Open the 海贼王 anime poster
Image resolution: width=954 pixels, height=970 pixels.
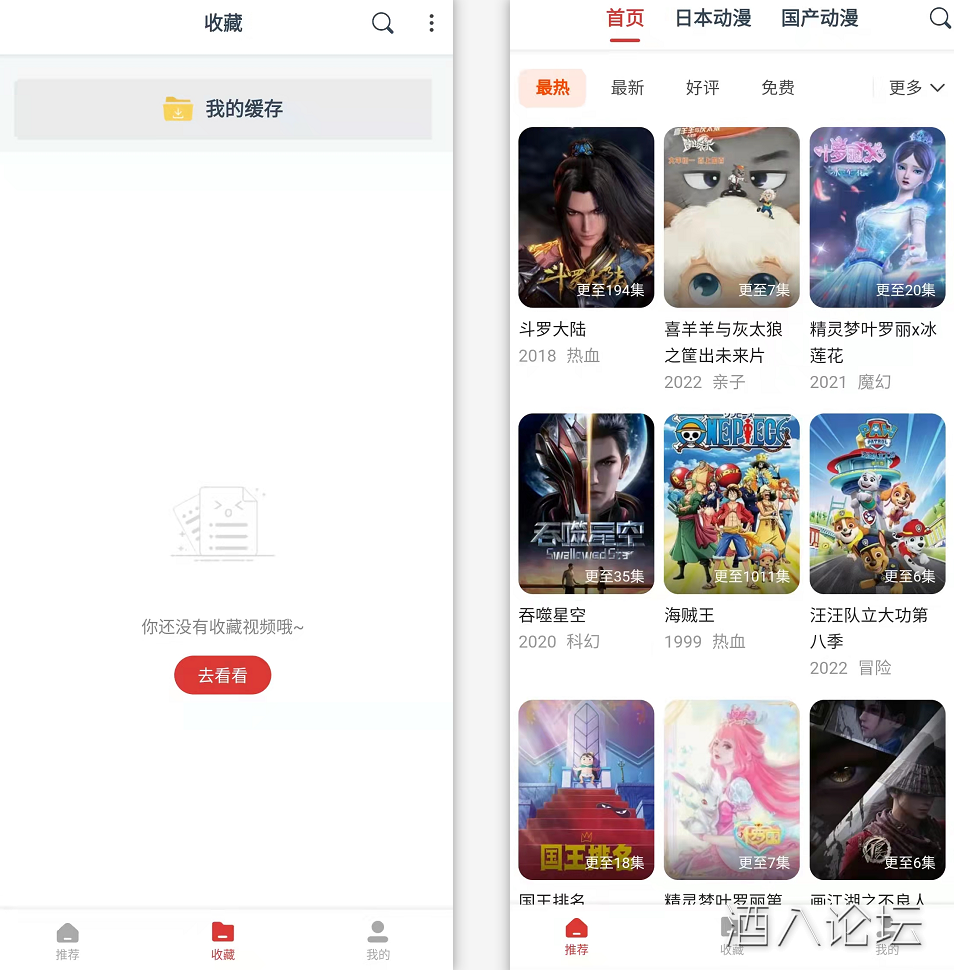(731, 503)
